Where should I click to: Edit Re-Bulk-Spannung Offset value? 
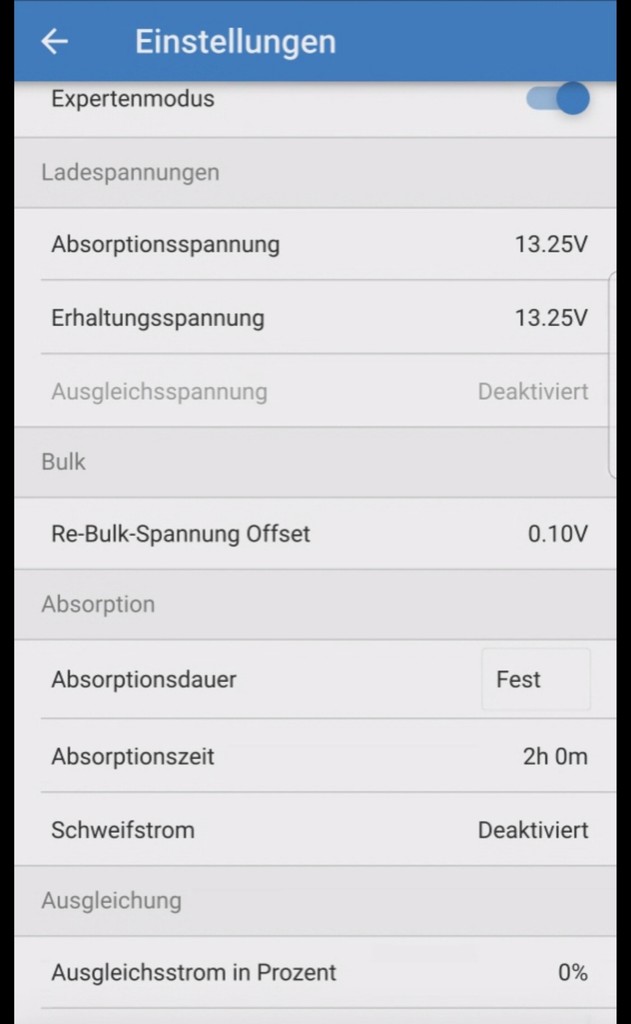coord(315,534)
